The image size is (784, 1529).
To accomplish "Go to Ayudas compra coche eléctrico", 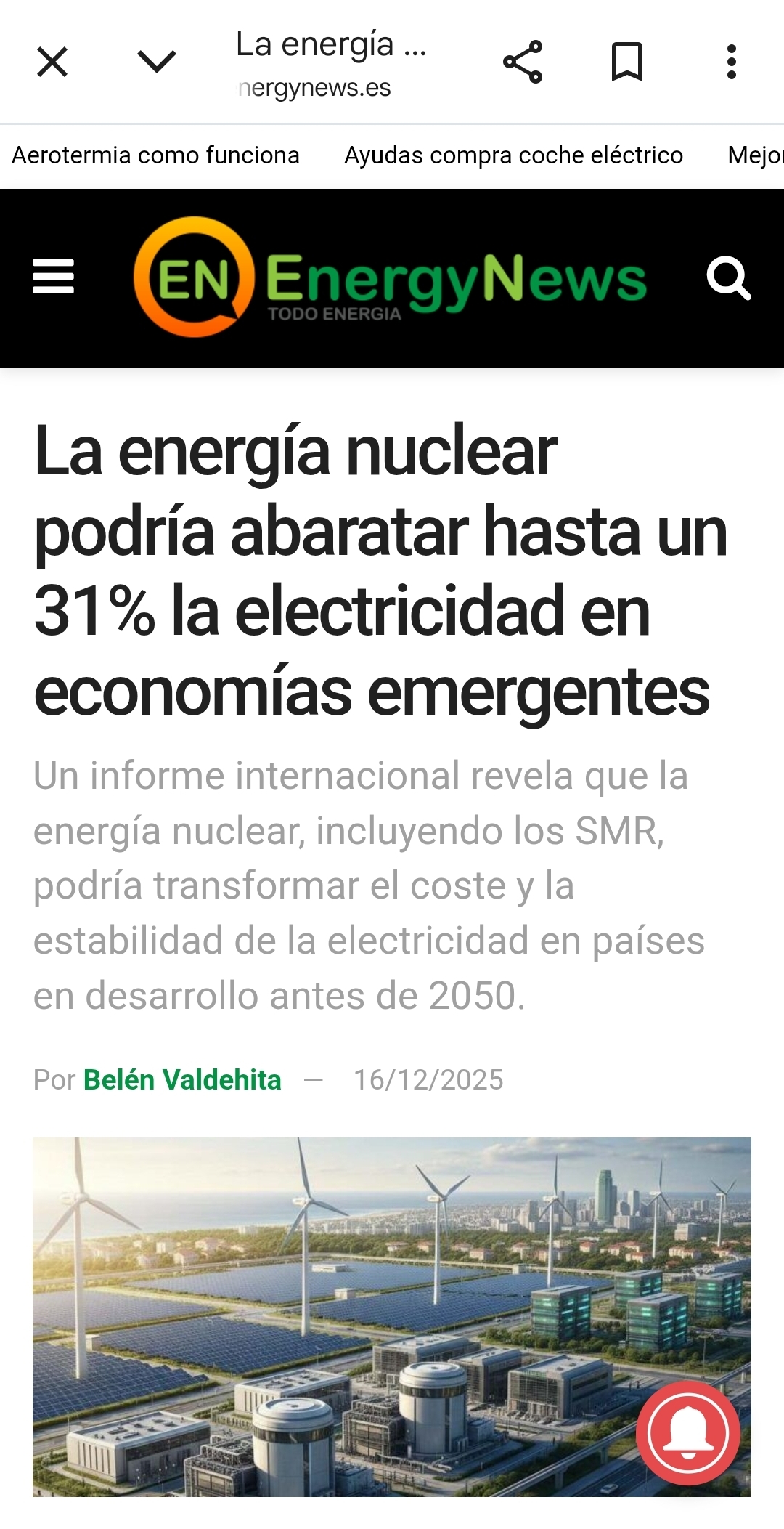I will (x=513, y=155).
